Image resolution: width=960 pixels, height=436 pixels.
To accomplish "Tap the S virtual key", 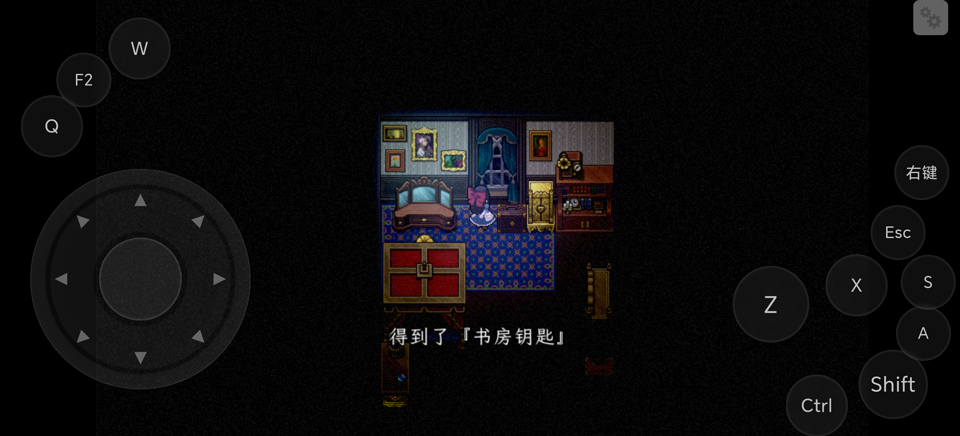I will (x=927, y=282).
